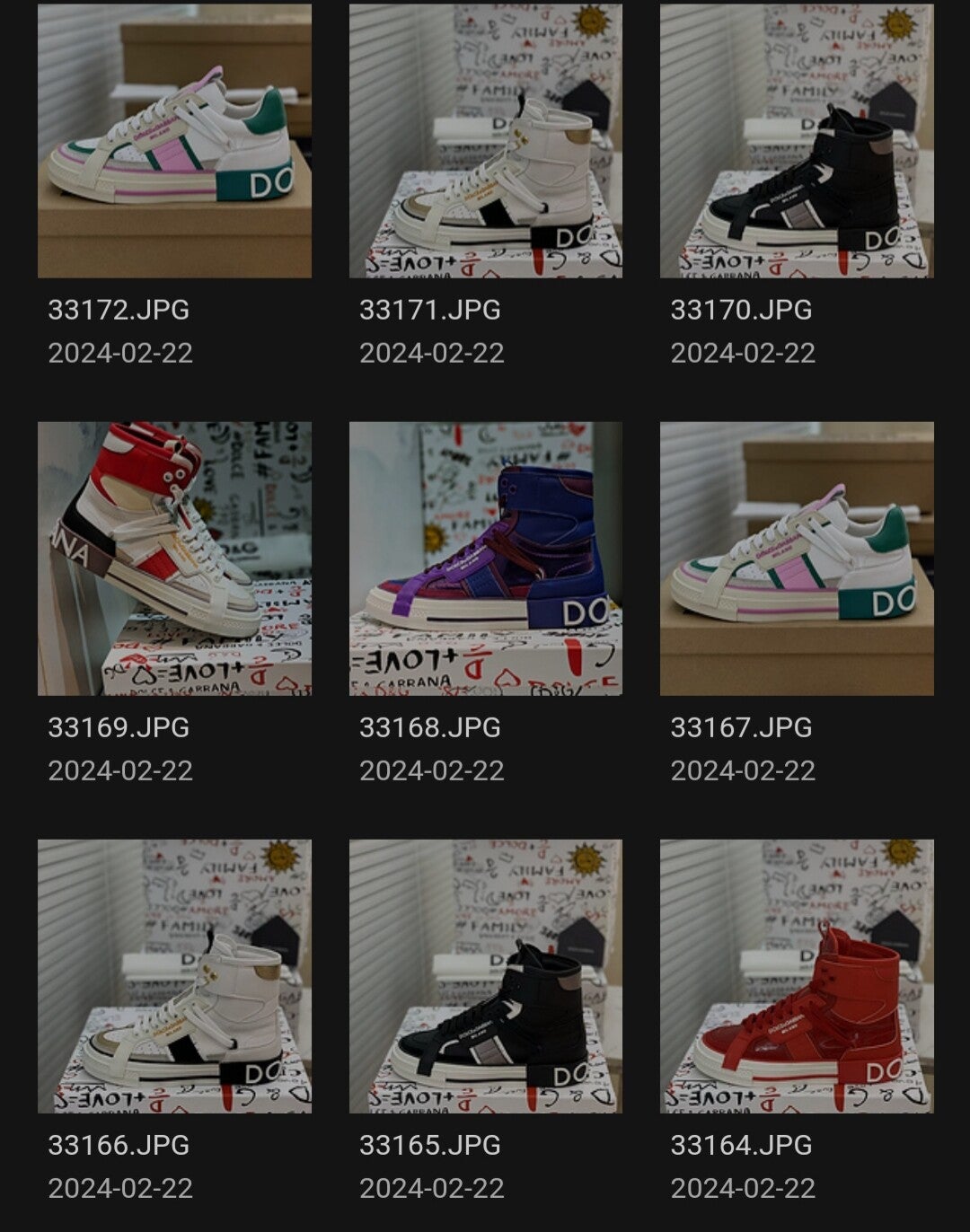View file 33167.JPG
The width and height of the screenshot is (970, 1232).
(x=797, y=559)
